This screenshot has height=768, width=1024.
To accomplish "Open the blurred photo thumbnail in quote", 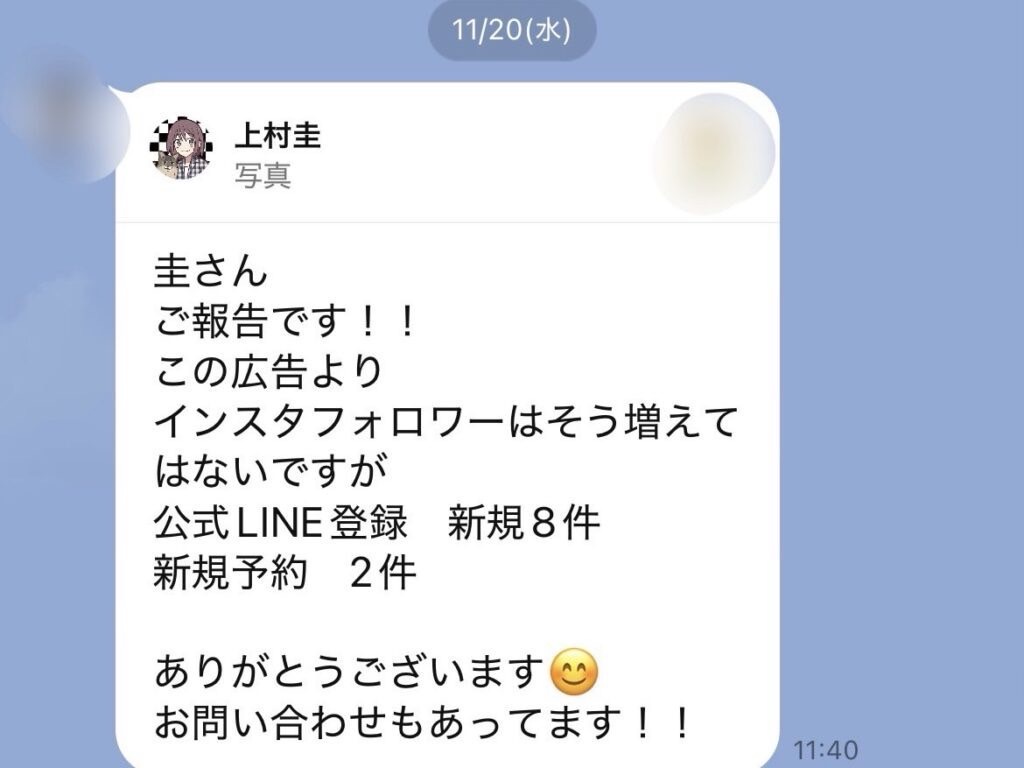I will [714, 153].
